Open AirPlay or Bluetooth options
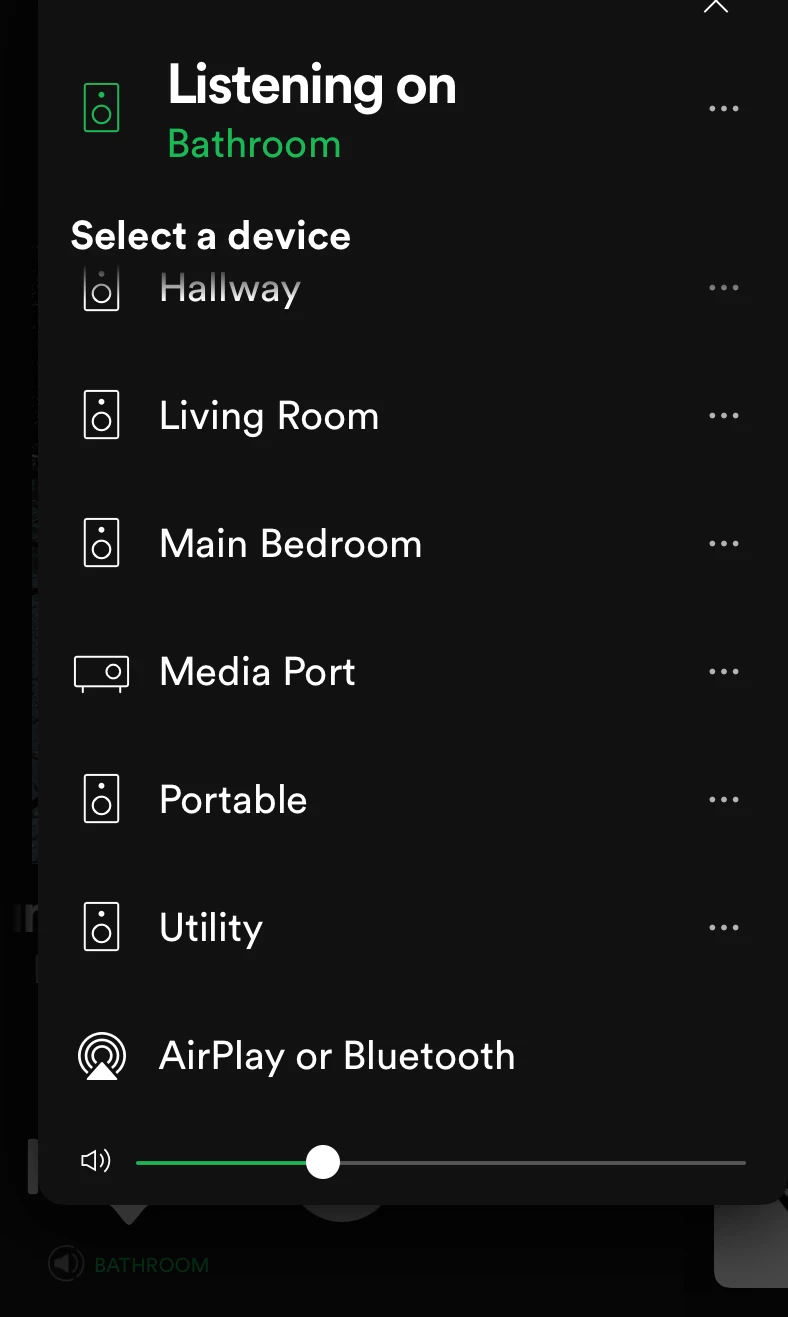 pyautogui.click(x=336, y=1056)
